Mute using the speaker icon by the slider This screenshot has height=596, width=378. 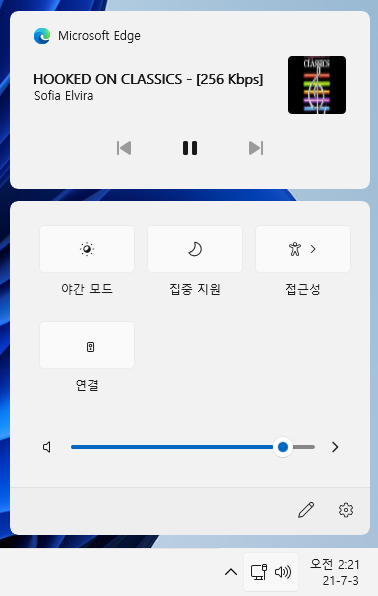point(47,447)
